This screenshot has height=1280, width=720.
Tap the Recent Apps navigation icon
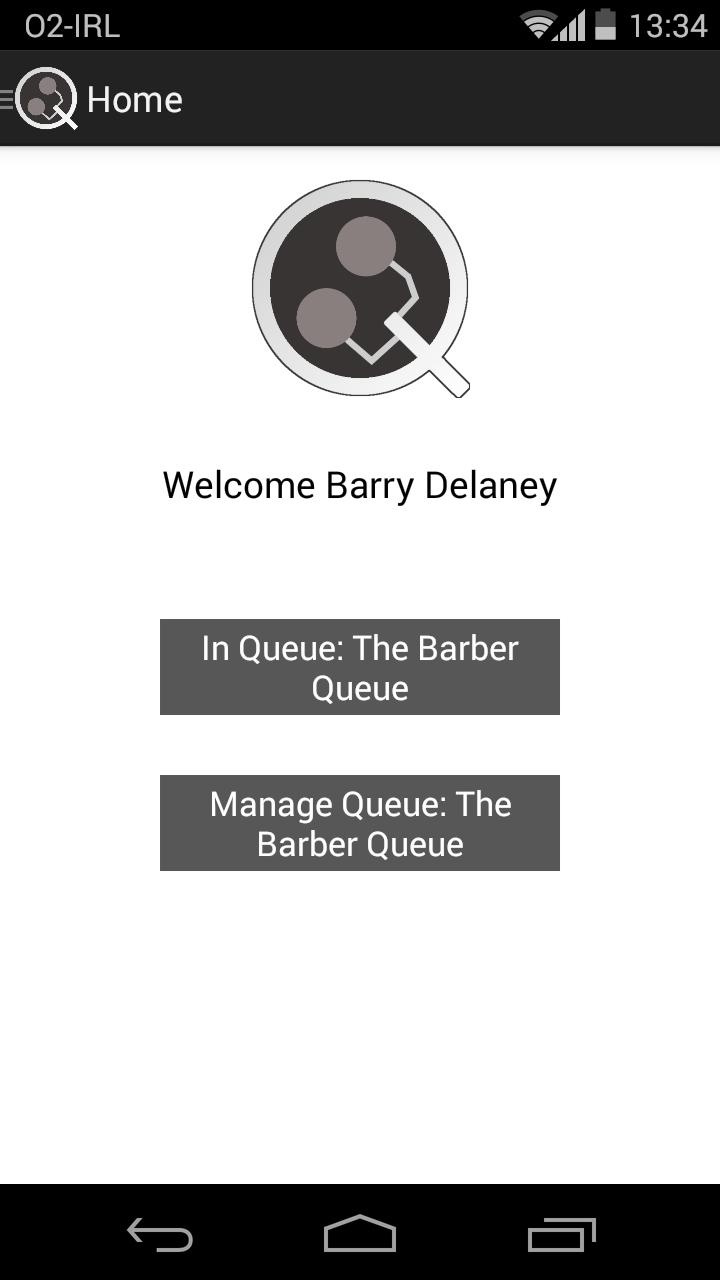[x=560, y=1237]
